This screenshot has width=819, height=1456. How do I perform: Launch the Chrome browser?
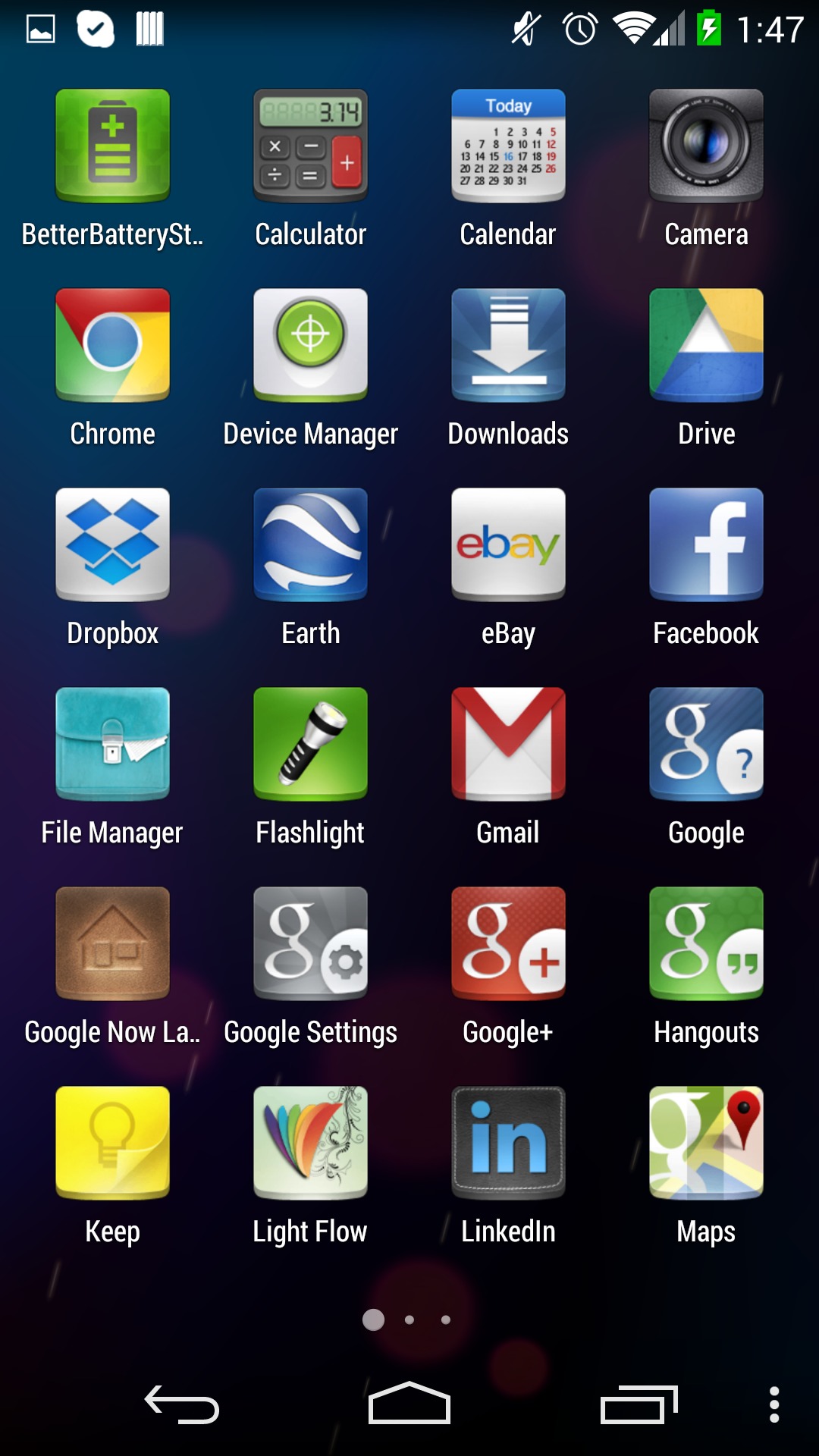pos(112,345)
